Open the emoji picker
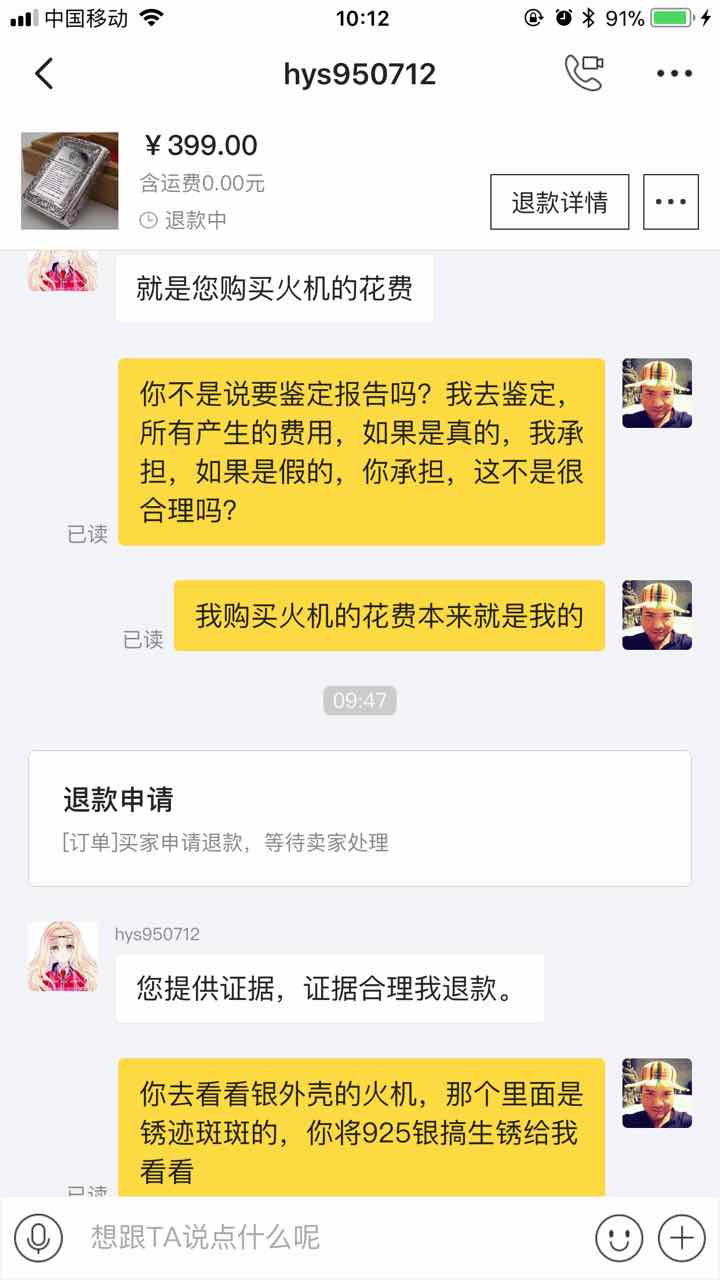 619,1238
